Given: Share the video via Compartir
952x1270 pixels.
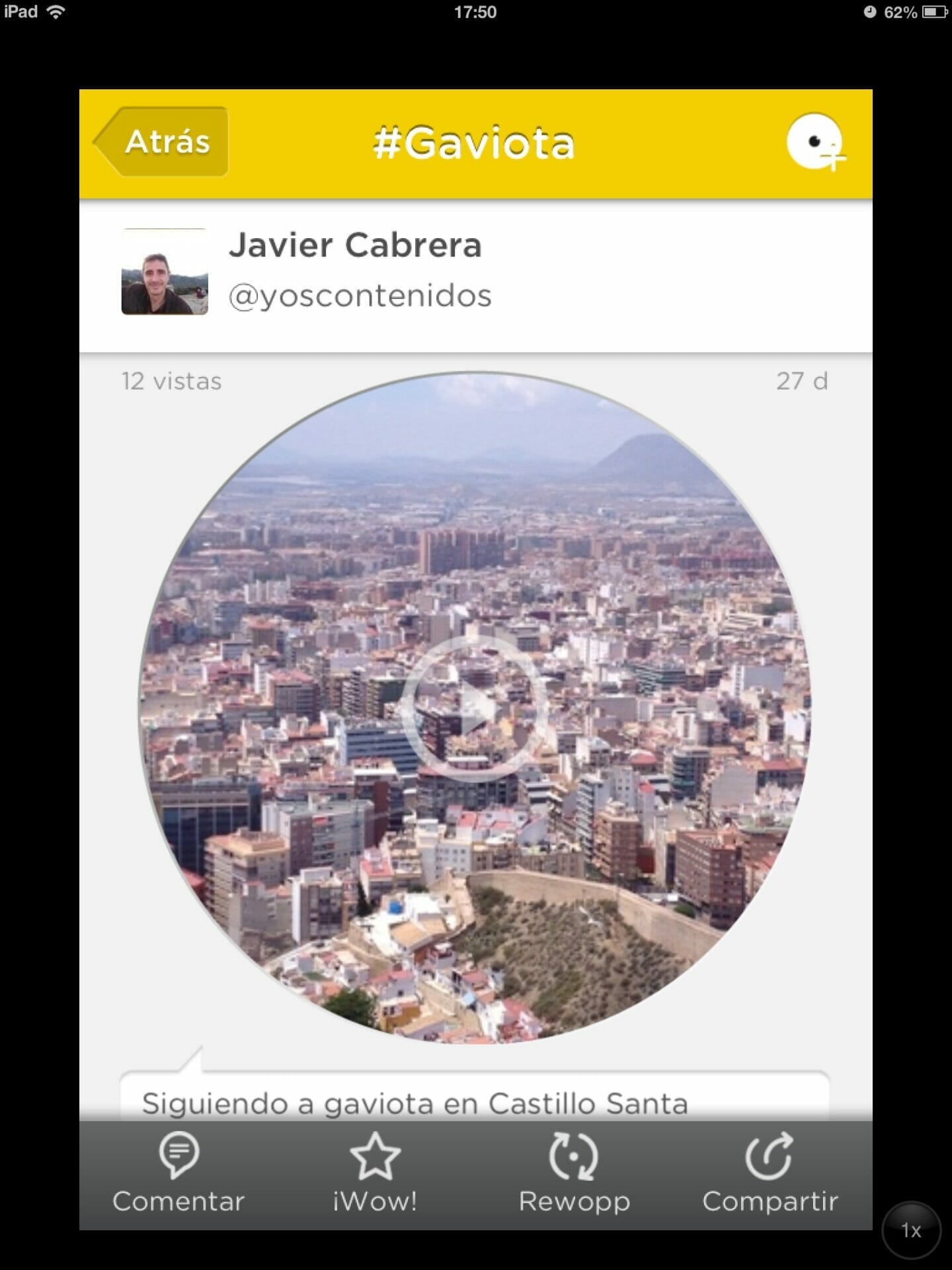Looking at the screenshot, I should 770,1173.
